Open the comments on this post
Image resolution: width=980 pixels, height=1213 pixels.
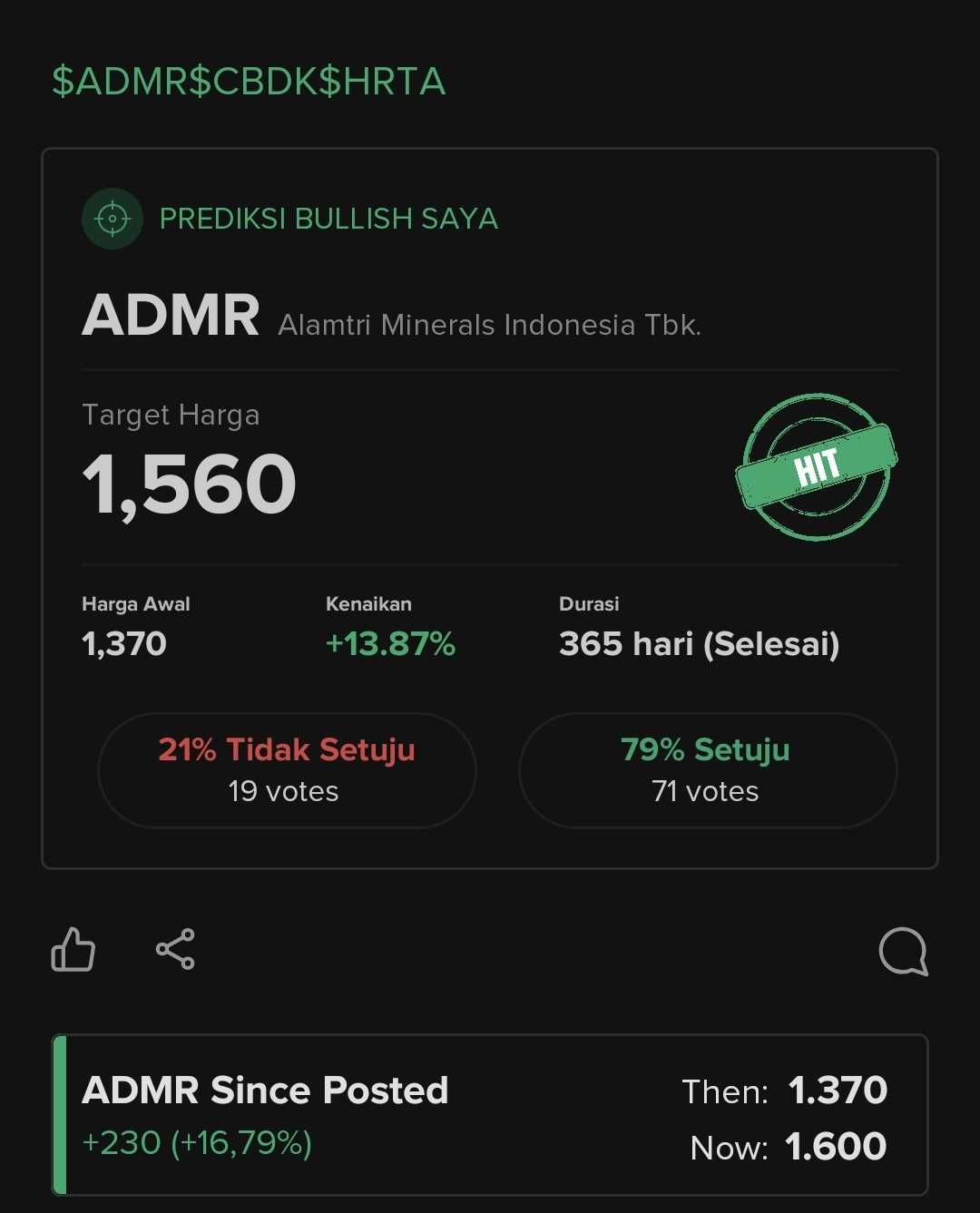(x=903, y=951)
